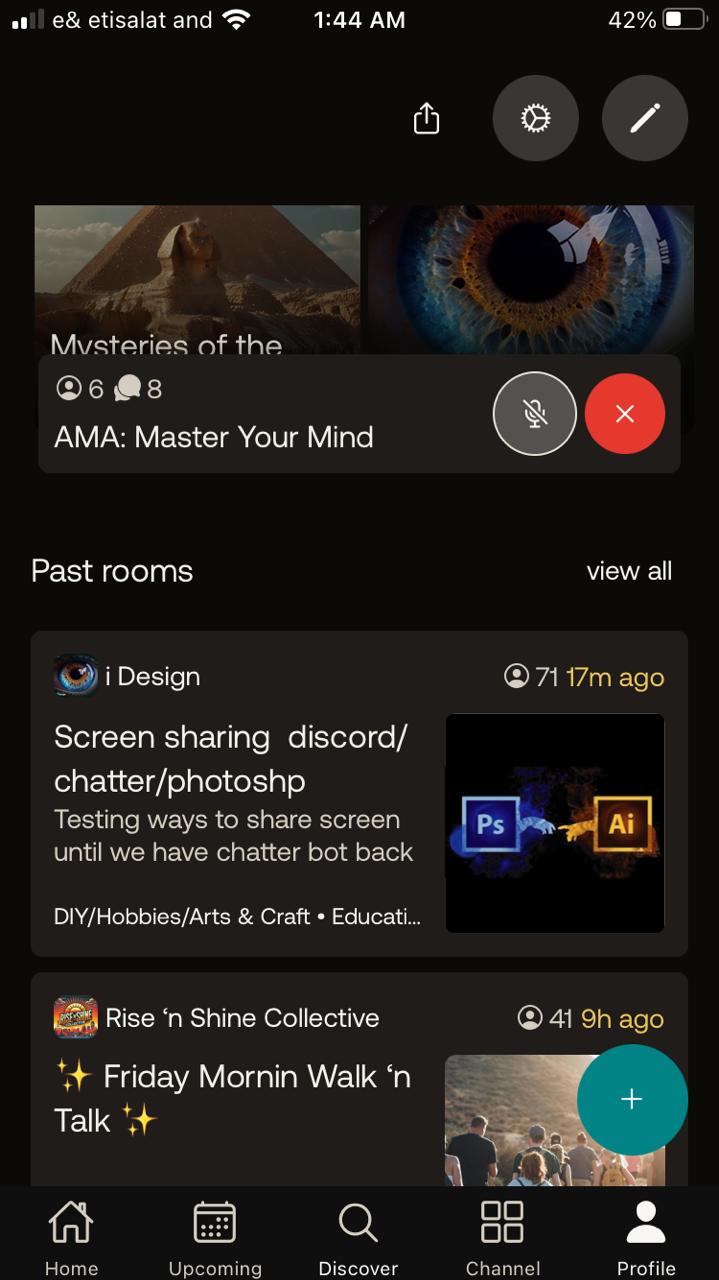Screen dimensions: 719x1280
Task: View all past rooms
Action: [629, 571]
